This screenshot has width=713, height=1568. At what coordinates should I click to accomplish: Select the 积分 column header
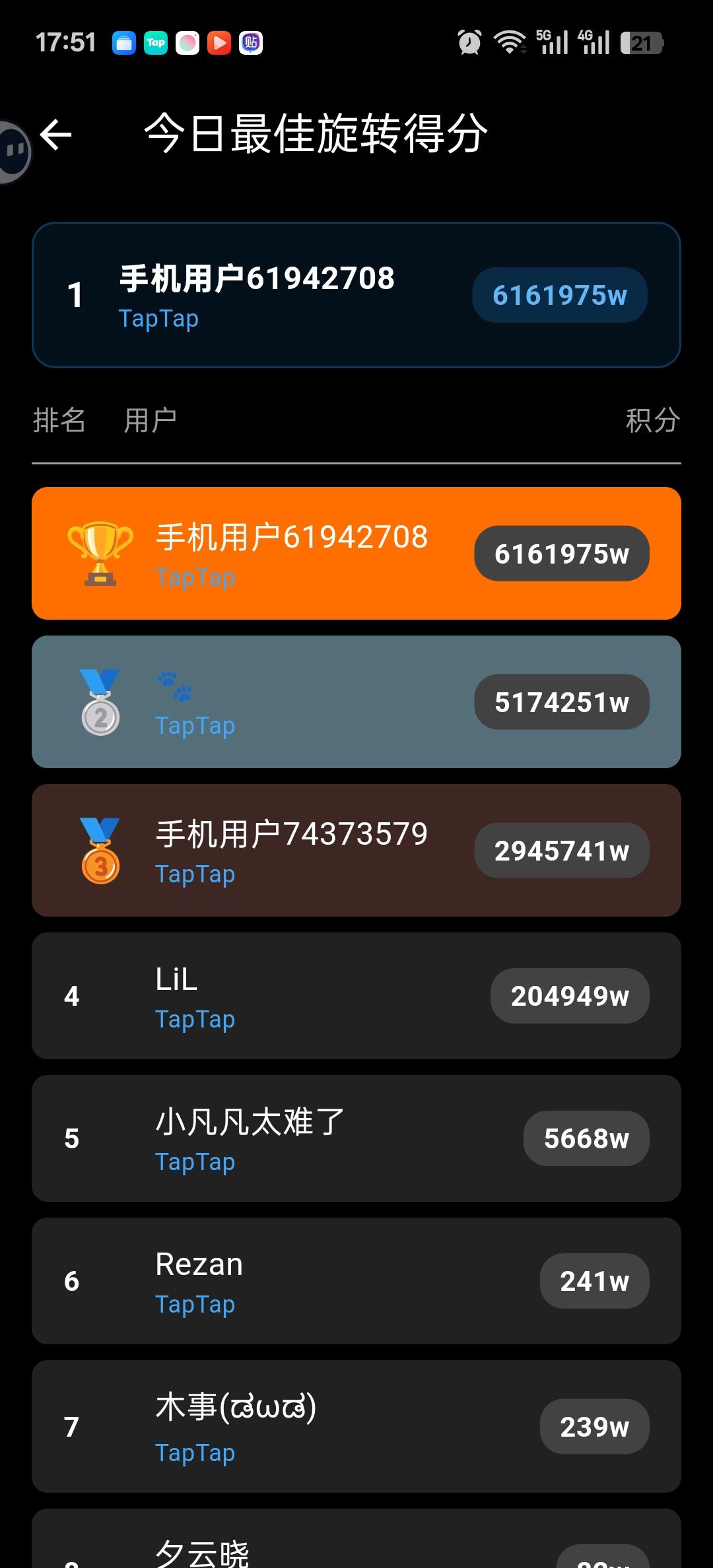653,420
